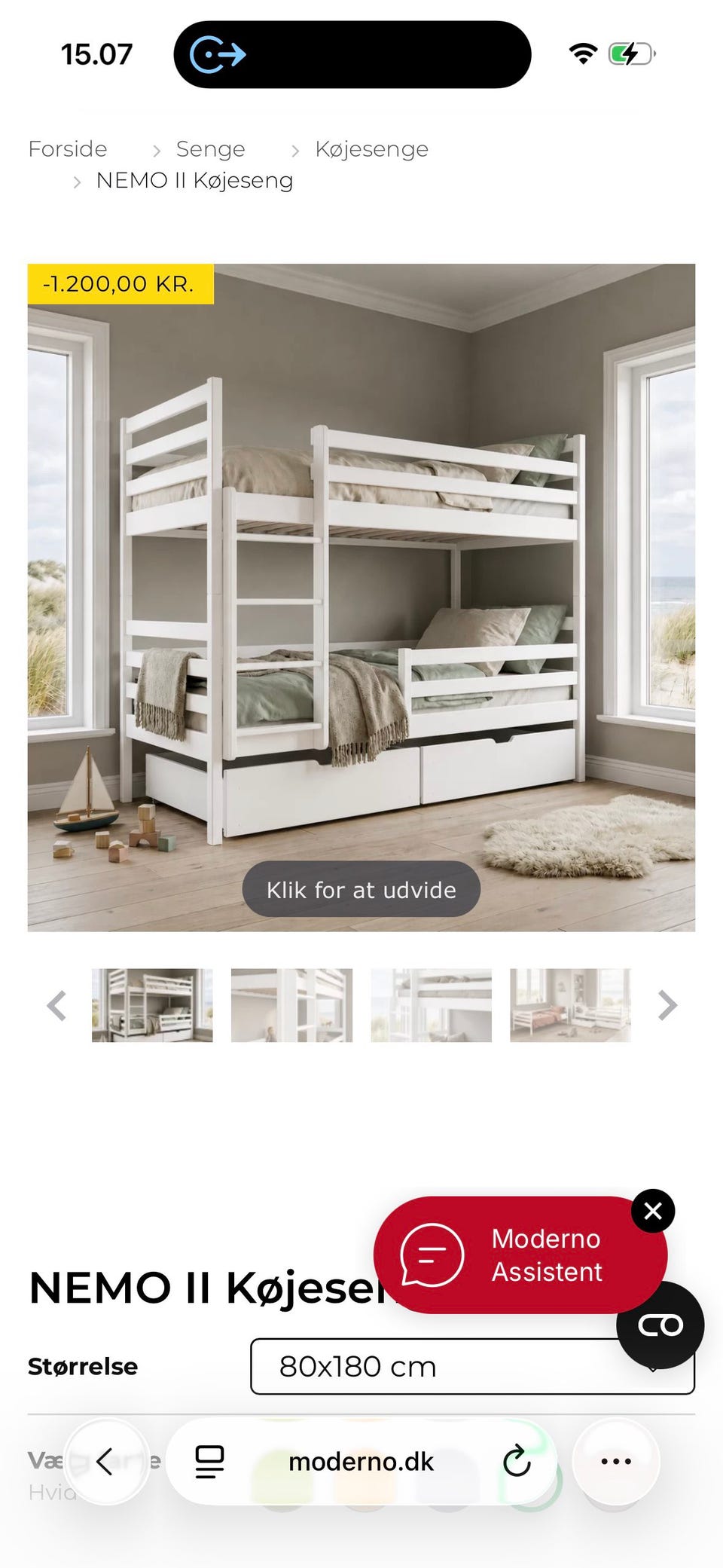723x1568 pixels.
Task: Go back in the browser
Action: 106,1462
